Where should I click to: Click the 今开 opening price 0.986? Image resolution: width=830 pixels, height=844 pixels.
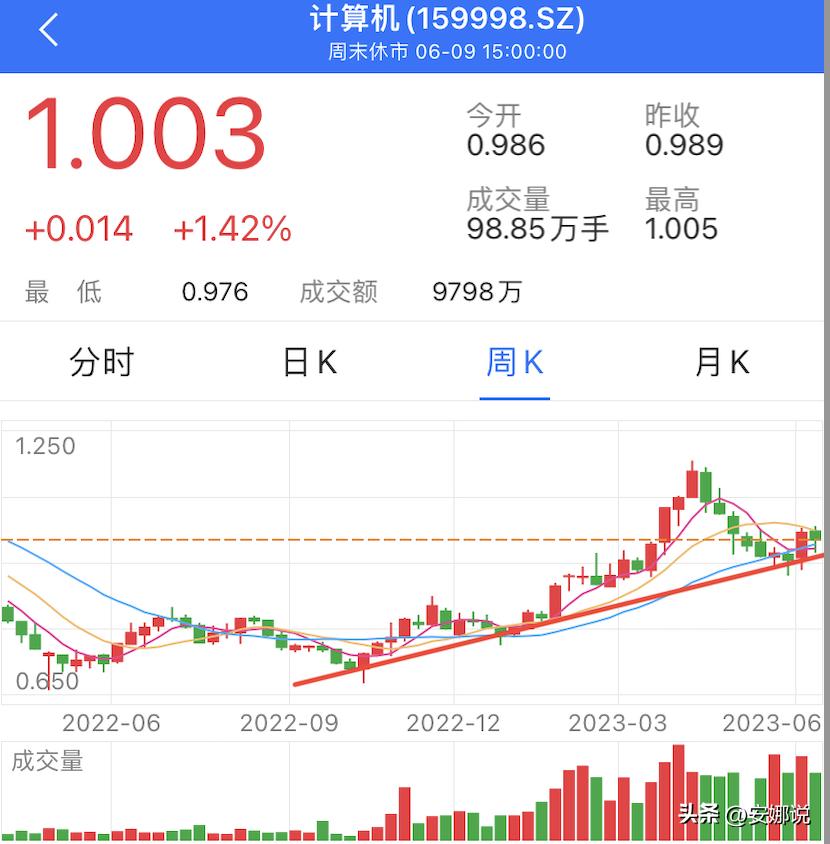point(504,145)
